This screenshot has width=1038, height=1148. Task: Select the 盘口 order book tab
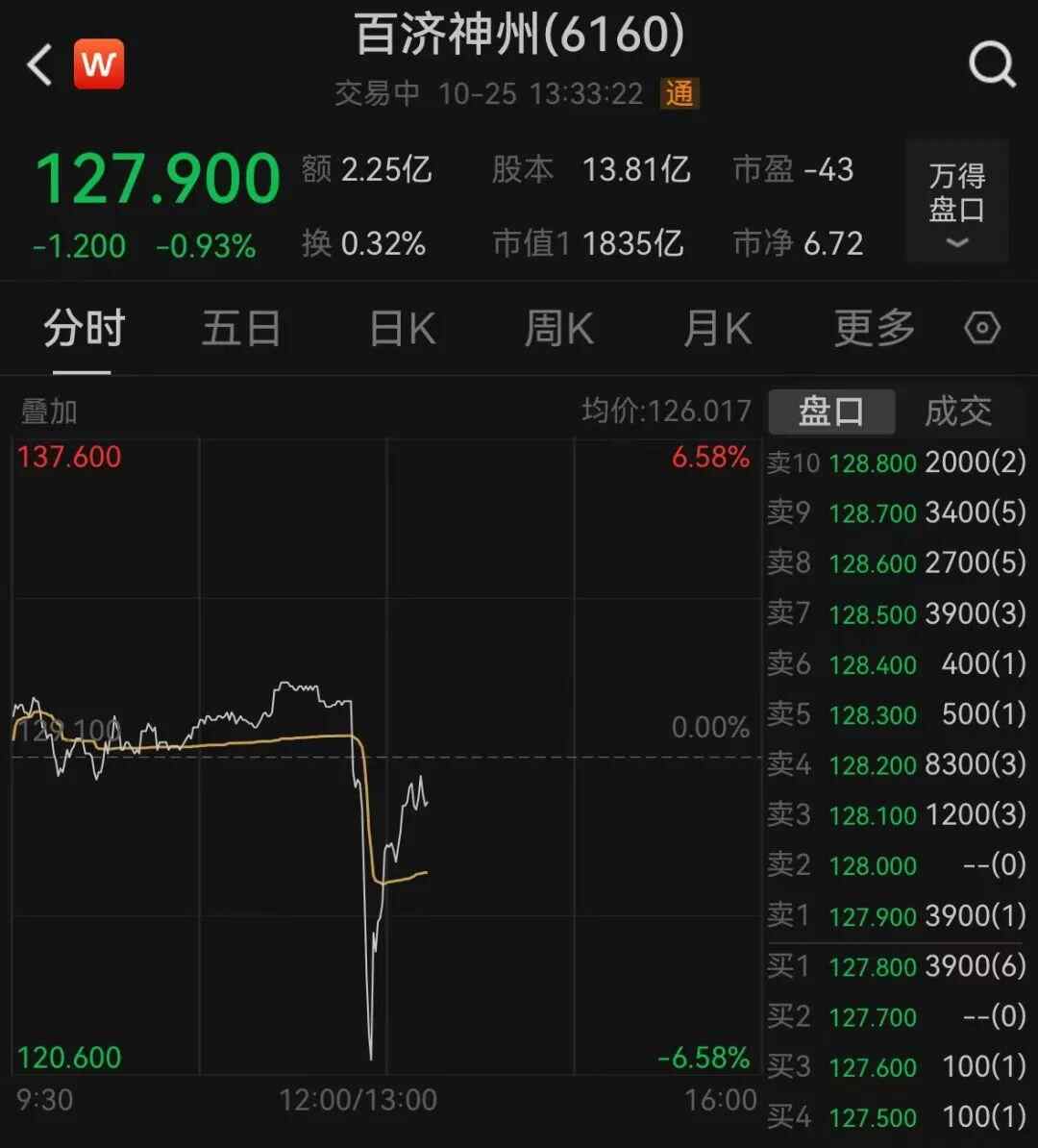pos(831,412)
